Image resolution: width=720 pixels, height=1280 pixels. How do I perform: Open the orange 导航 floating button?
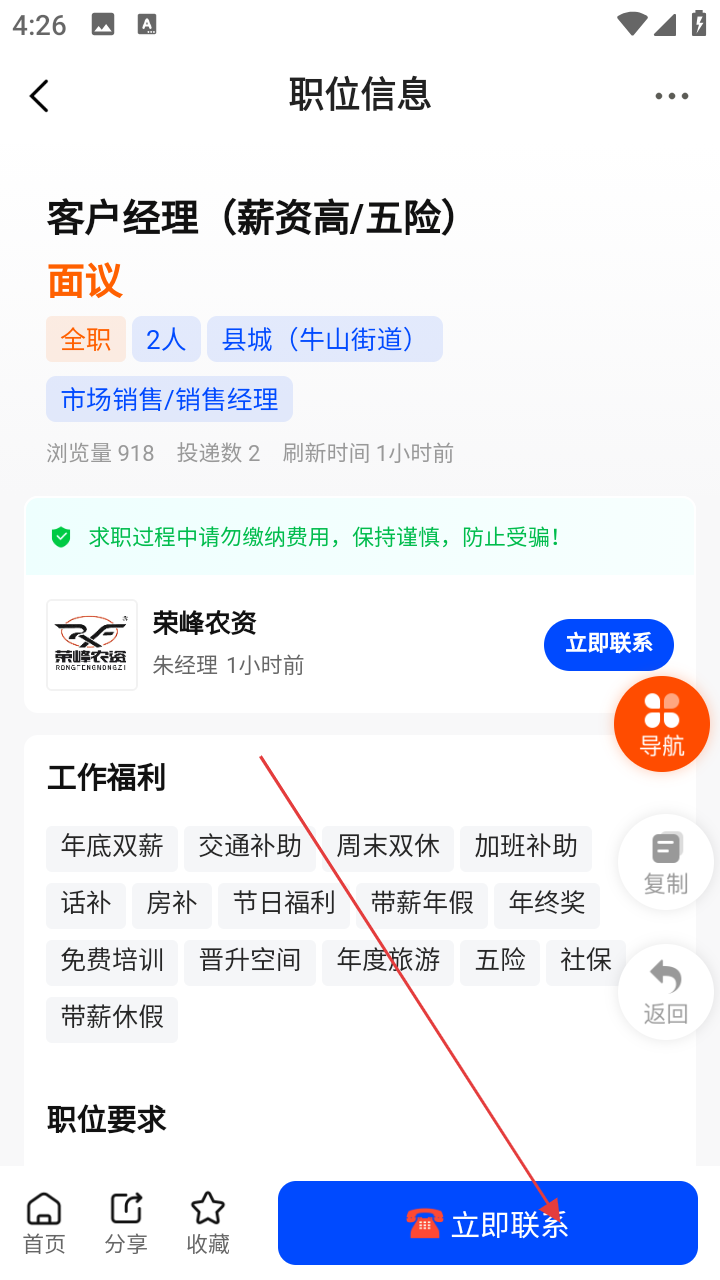[x=661, y=724]
